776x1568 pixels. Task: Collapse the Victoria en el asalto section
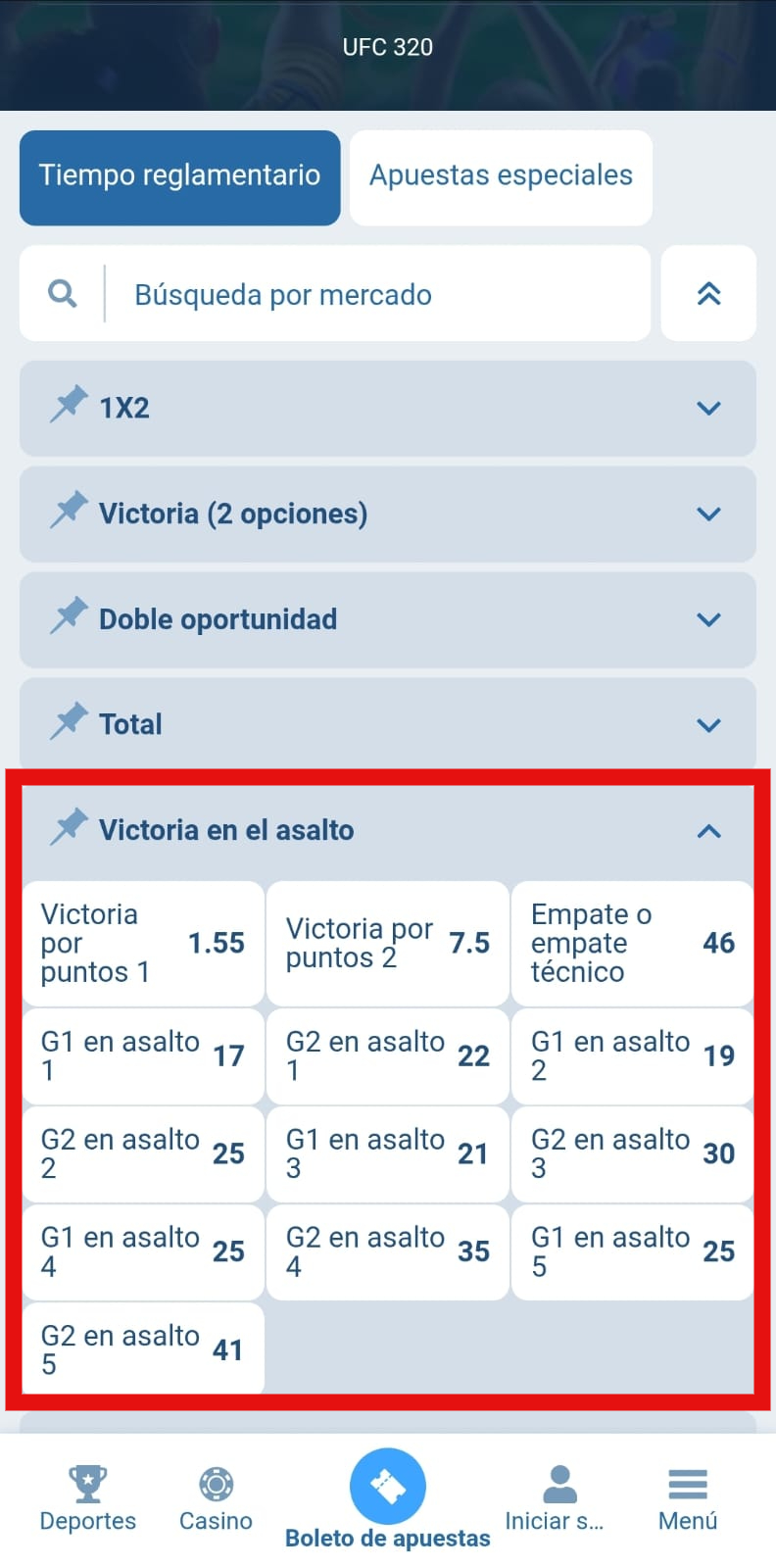[x=708, y=831]
